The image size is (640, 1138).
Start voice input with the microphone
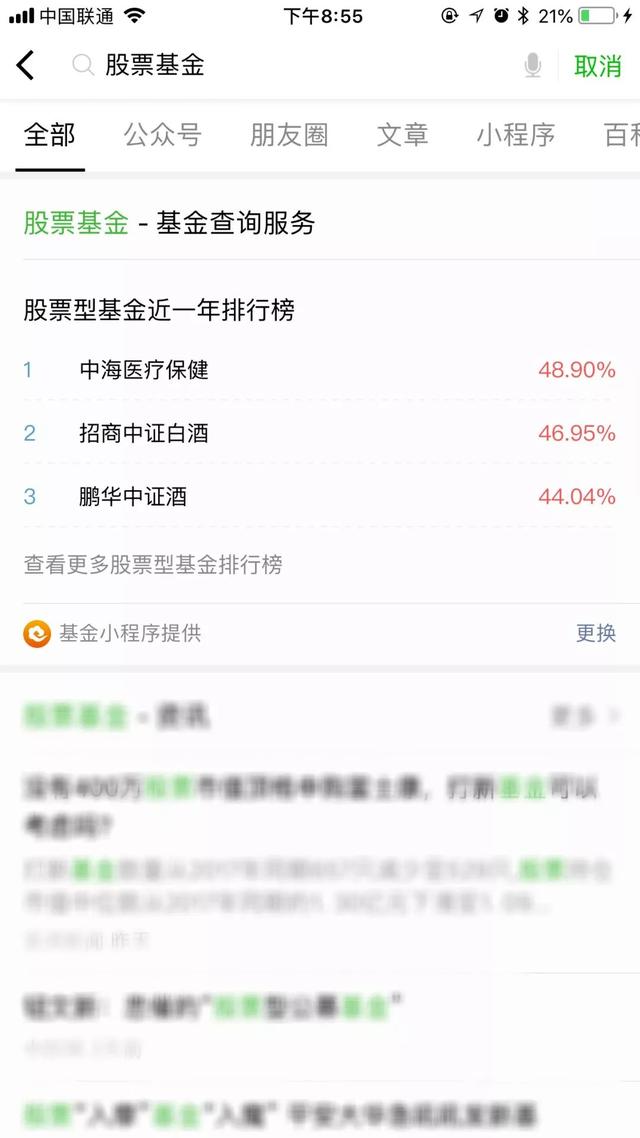click(533, 66)
